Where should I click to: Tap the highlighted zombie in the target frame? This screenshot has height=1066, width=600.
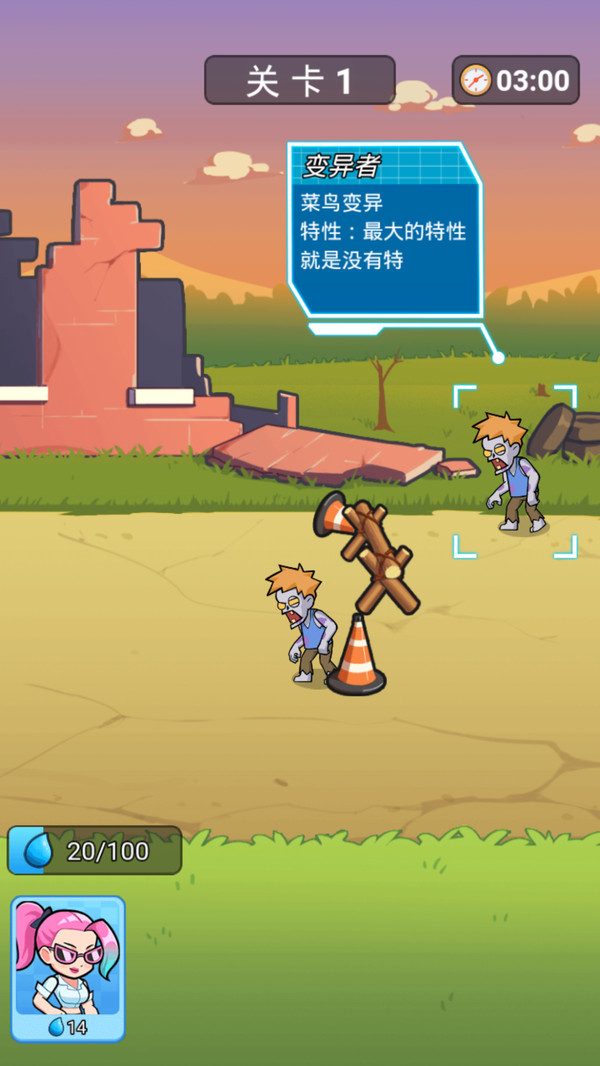[x=512, y=472]
